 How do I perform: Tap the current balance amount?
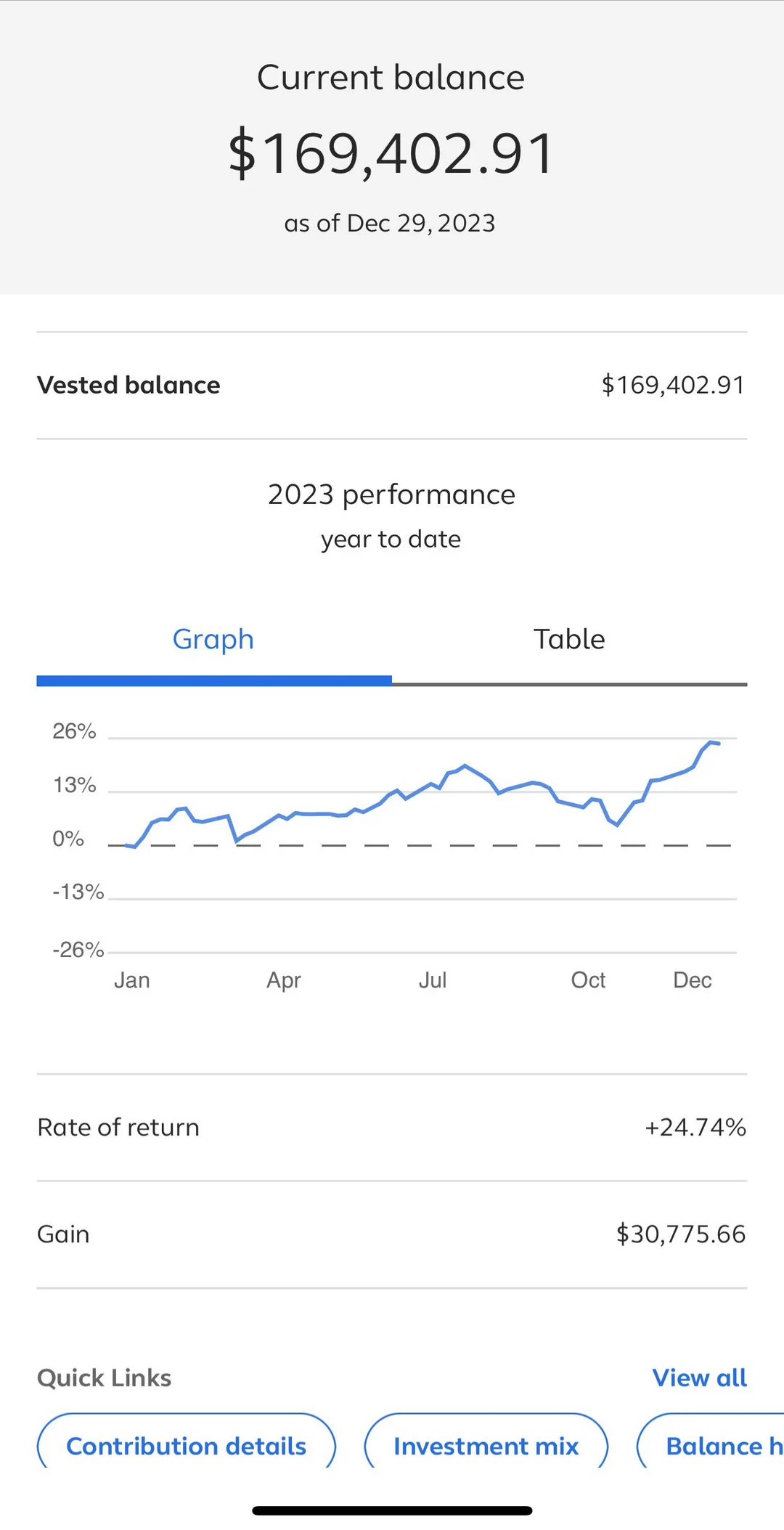click(392, 151)
